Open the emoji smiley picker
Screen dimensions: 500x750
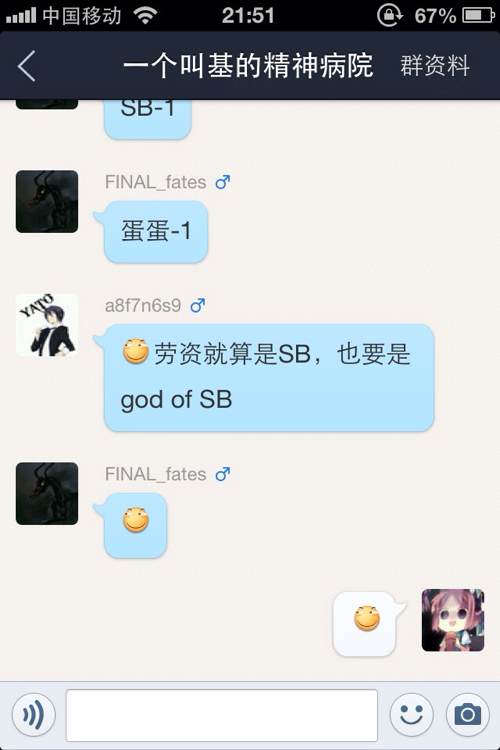click(411, 715)
